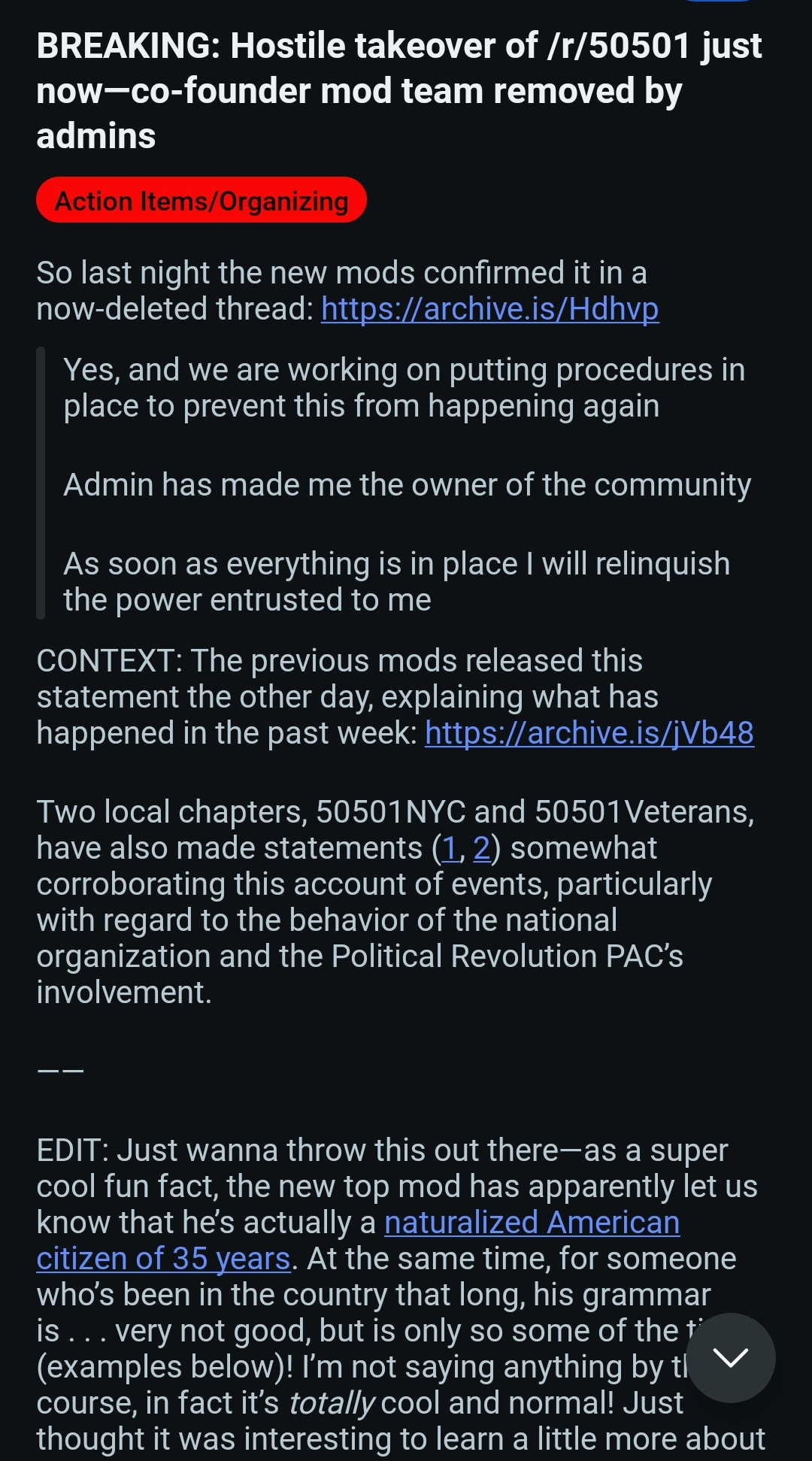The width and height of the screenshot is (812, 1461).
Task: Open statement link 2
Action: click(x=481, y=848)
